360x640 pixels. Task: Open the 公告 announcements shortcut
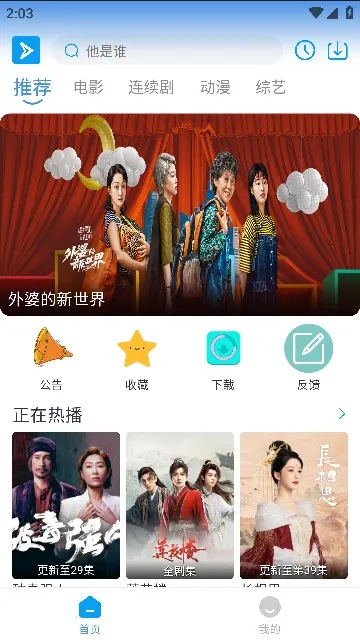(x=51, y=358)
